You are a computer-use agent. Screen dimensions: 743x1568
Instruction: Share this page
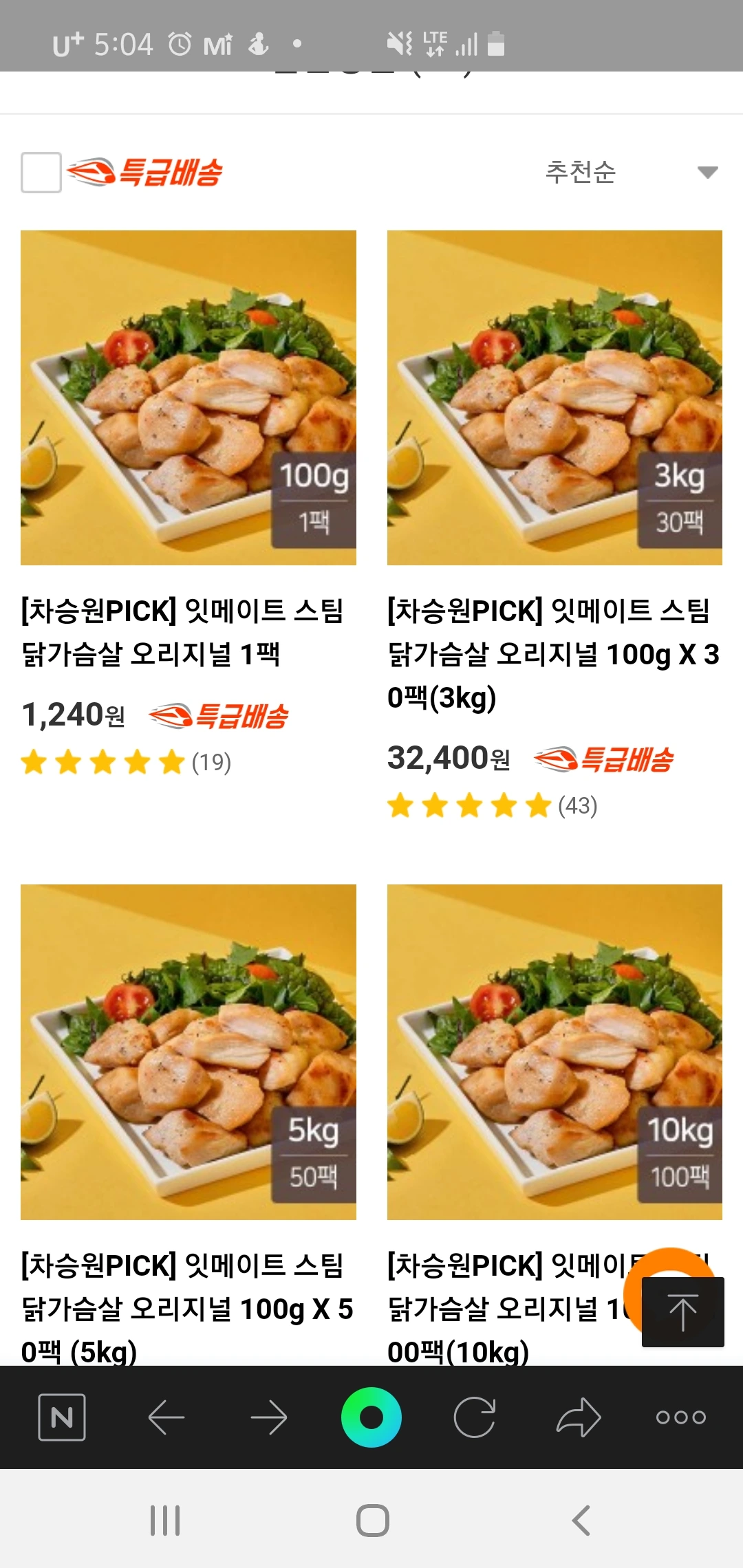pyautogui.click(x=578, y=1417)
